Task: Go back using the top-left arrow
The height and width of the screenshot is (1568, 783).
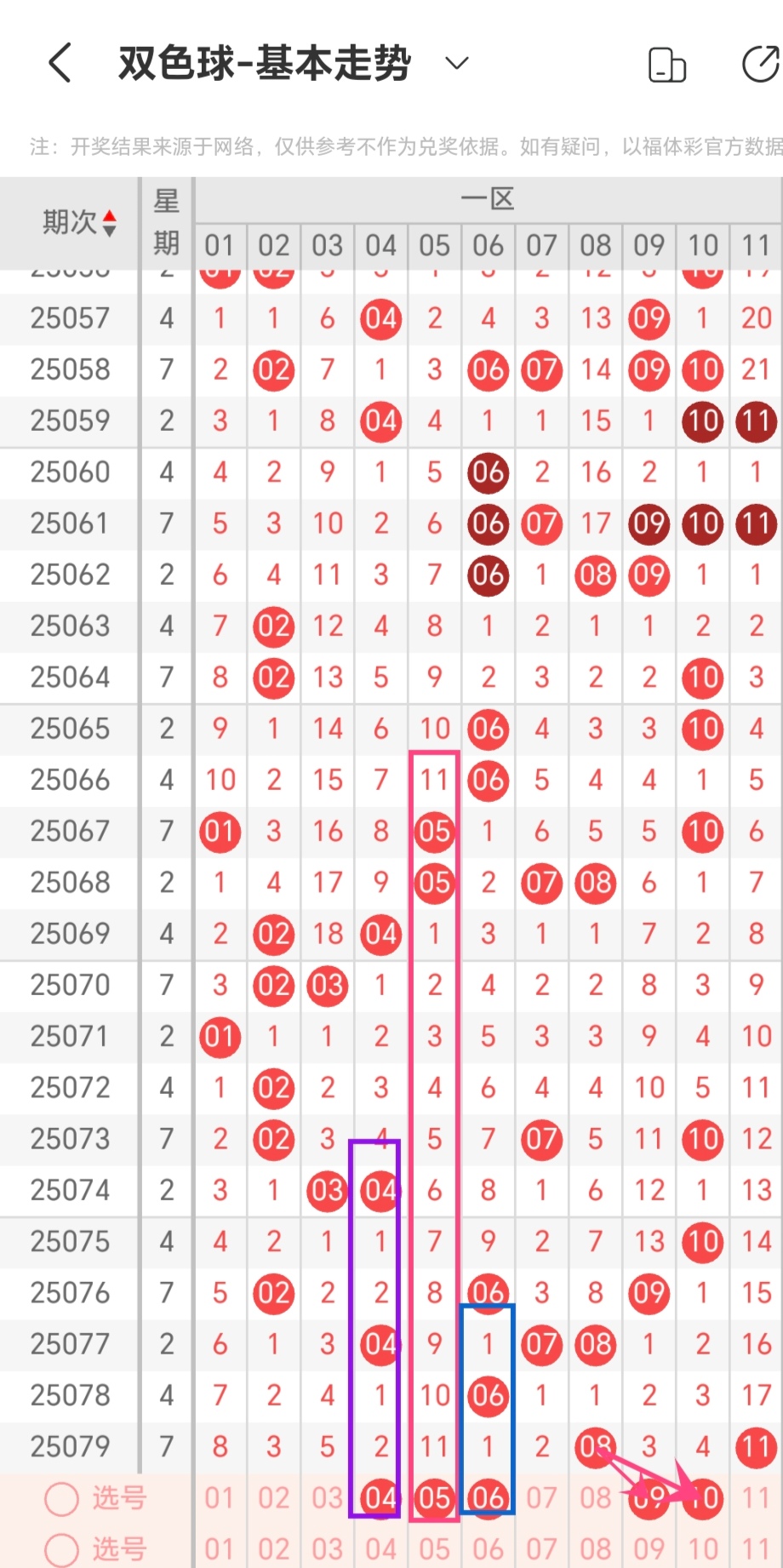Action: 60,63
